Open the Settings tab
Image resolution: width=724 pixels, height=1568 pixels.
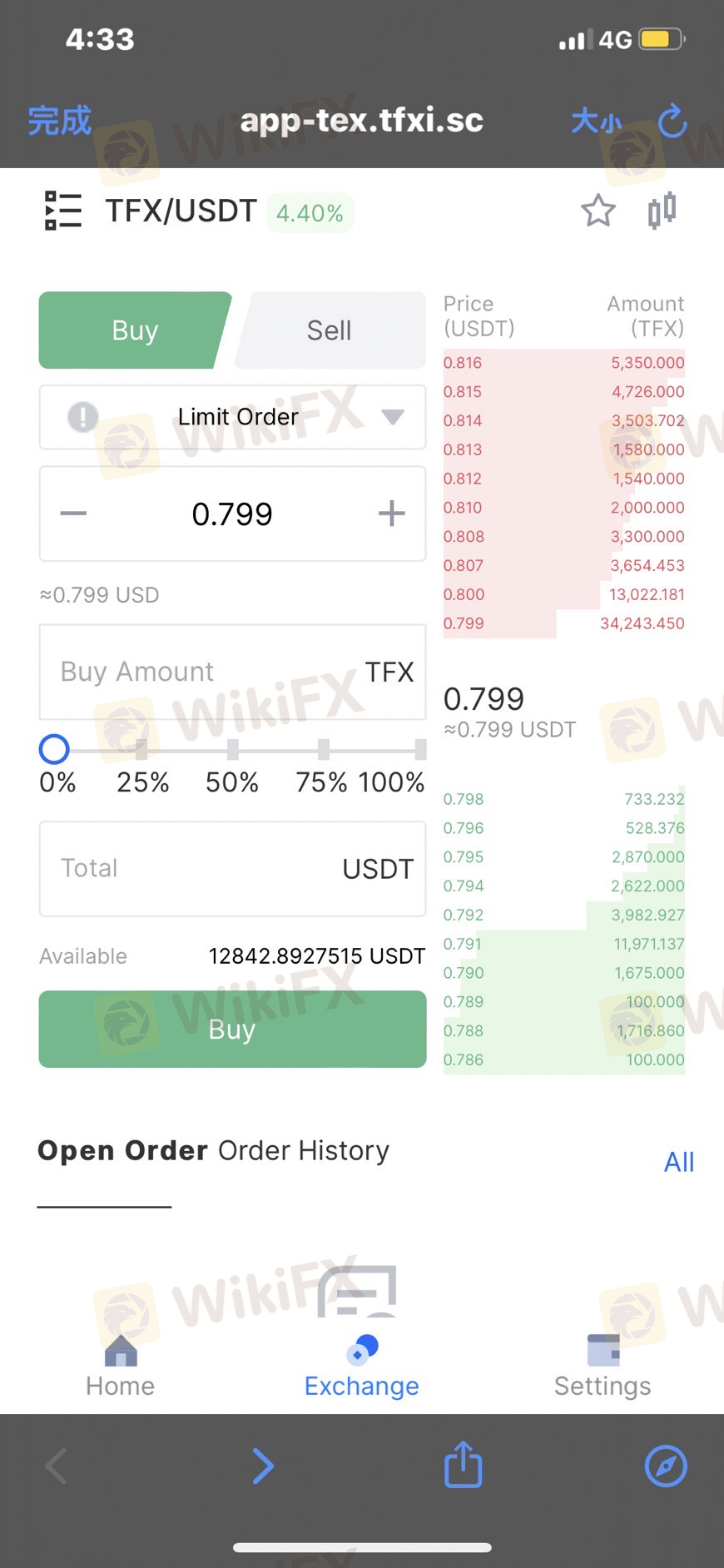(603, 1367)
